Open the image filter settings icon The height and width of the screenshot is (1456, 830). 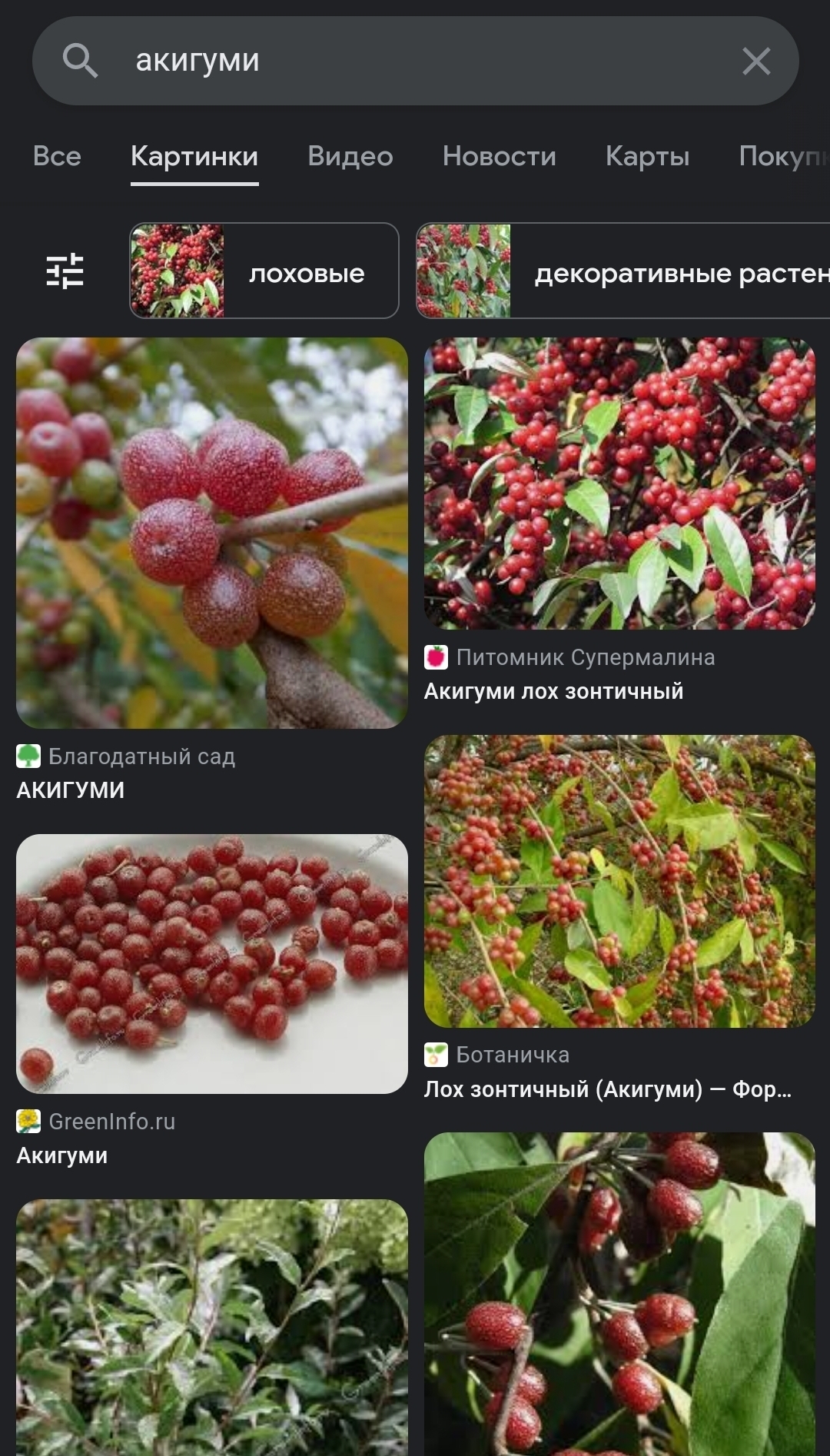point(65,271)
